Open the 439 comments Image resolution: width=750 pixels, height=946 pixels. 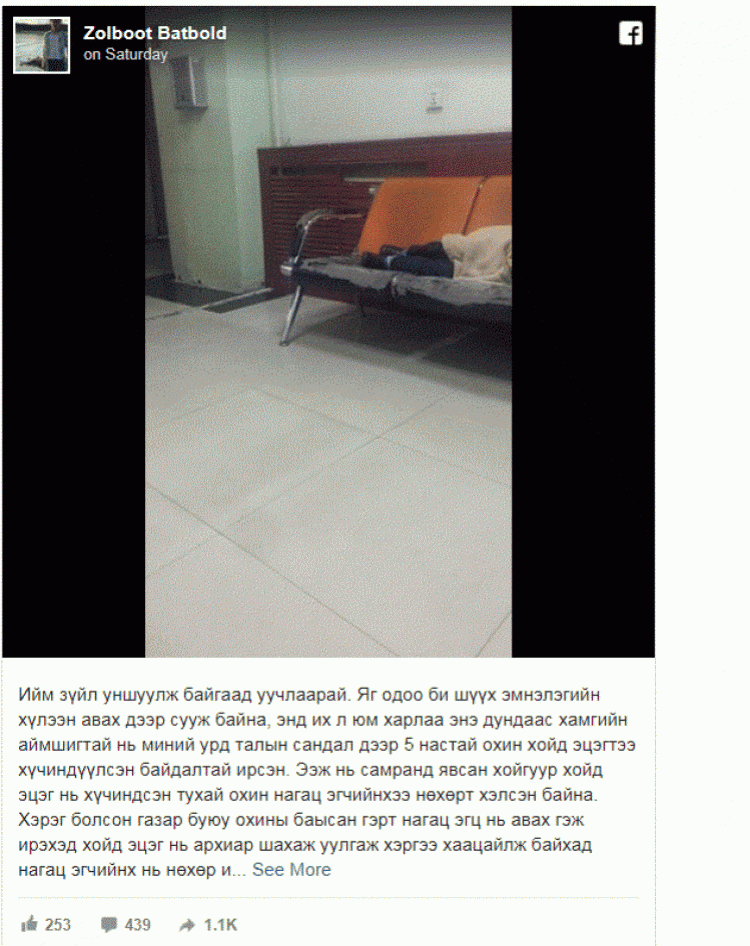point(124,925)
